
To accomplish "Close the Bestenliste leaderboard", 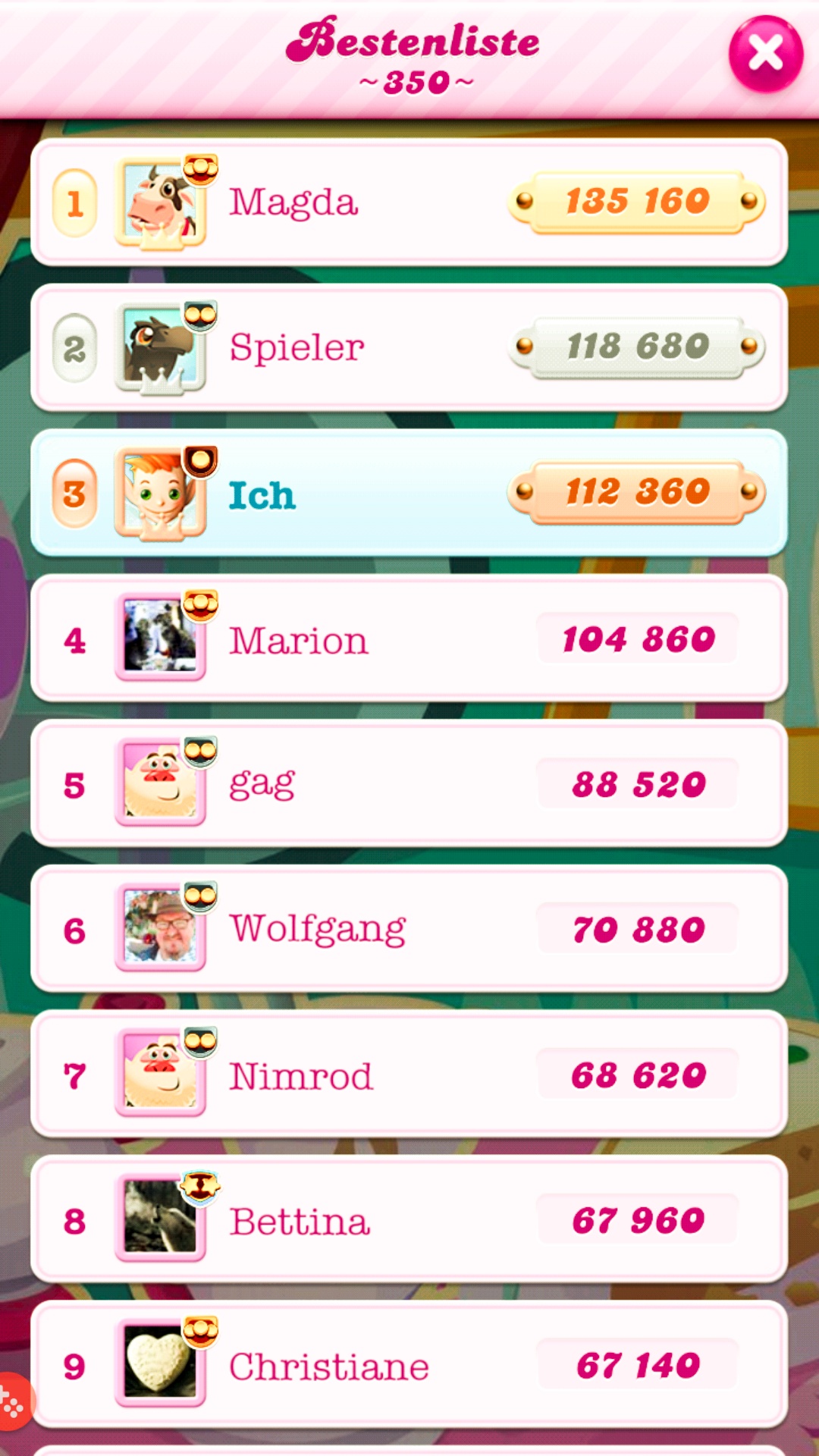I will tap(765, 54).
